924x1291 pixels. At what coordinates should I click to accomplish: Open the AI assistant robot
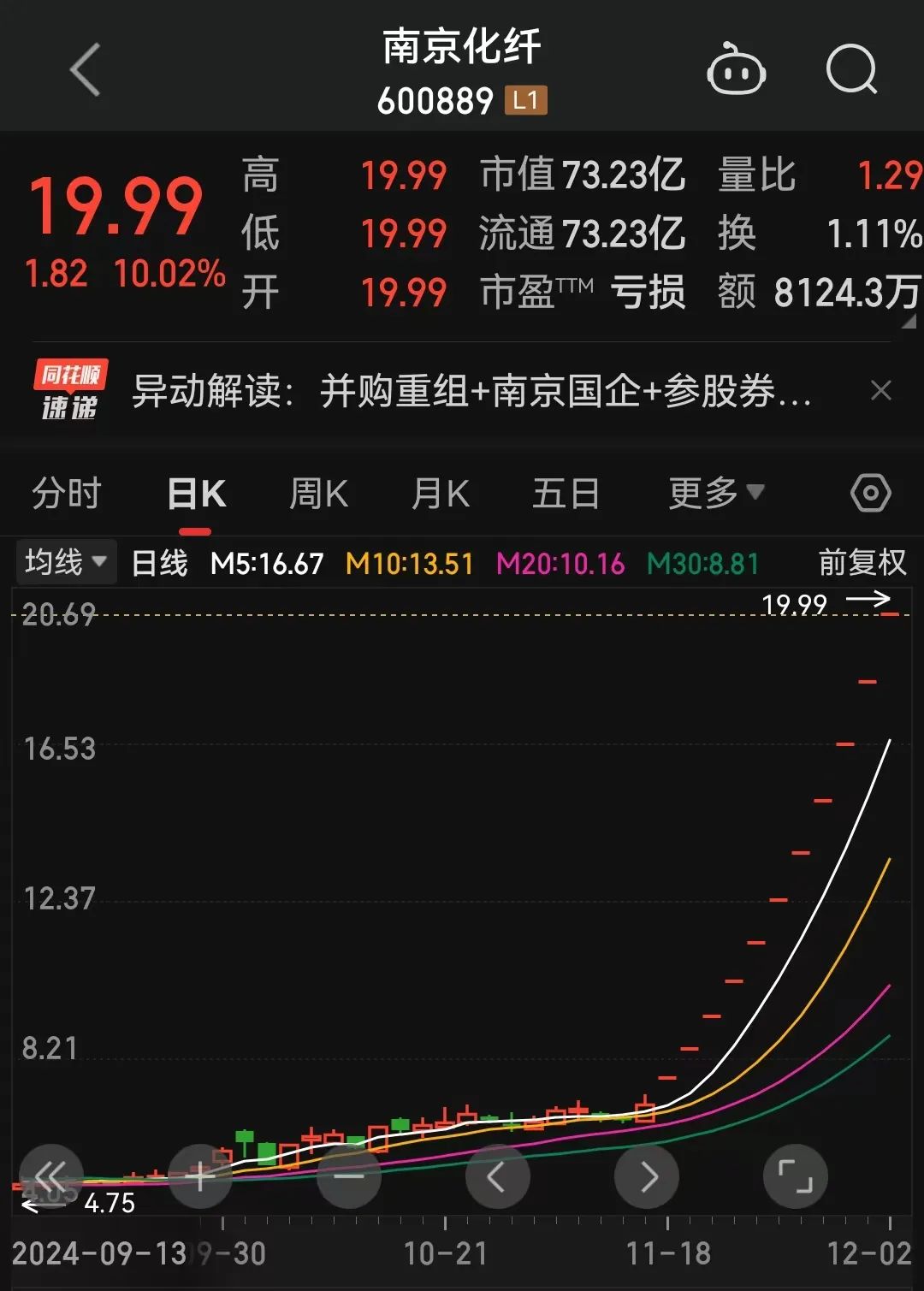pos(737,70)
